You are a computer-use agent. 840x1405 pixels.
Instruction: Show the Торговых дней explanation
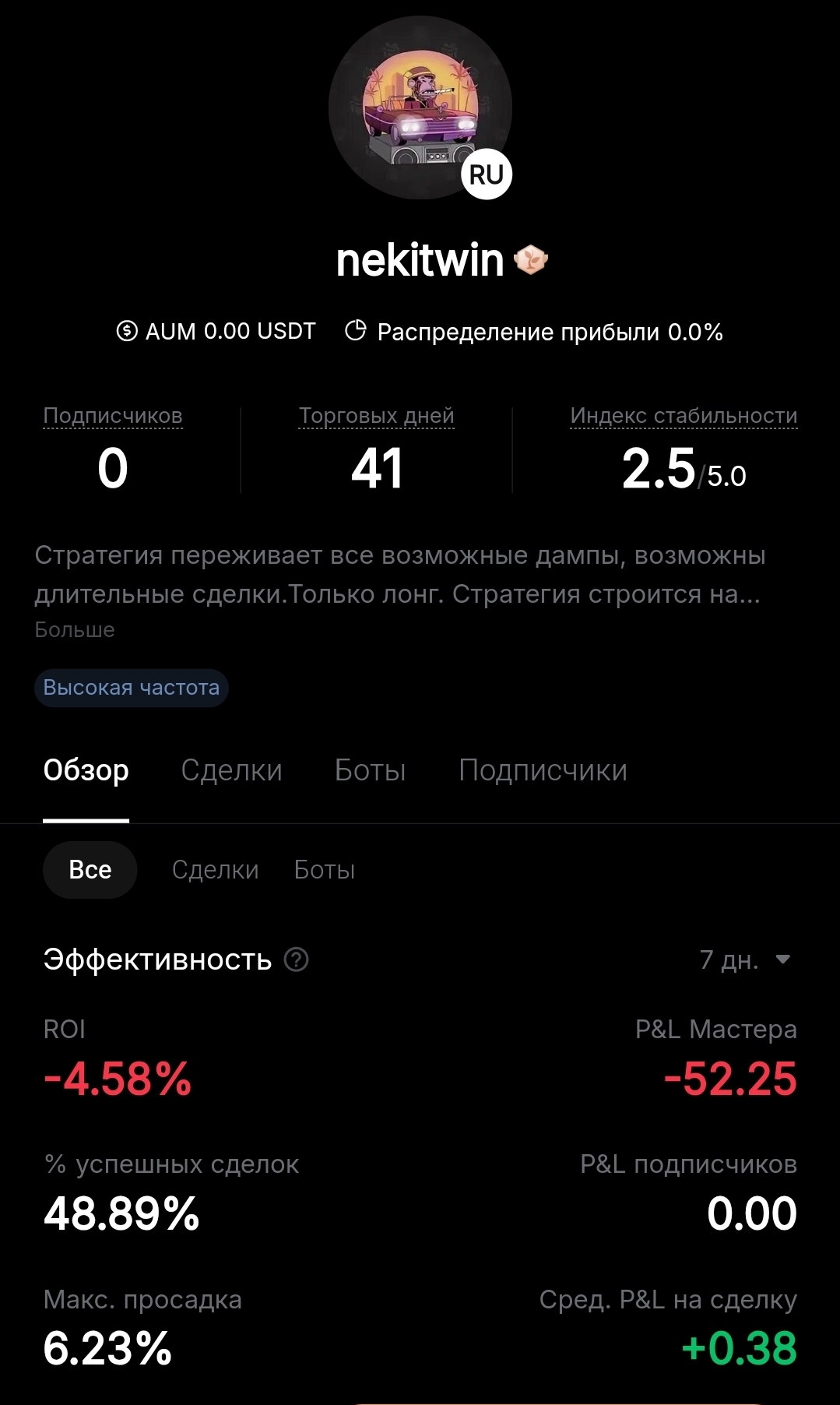376,416
